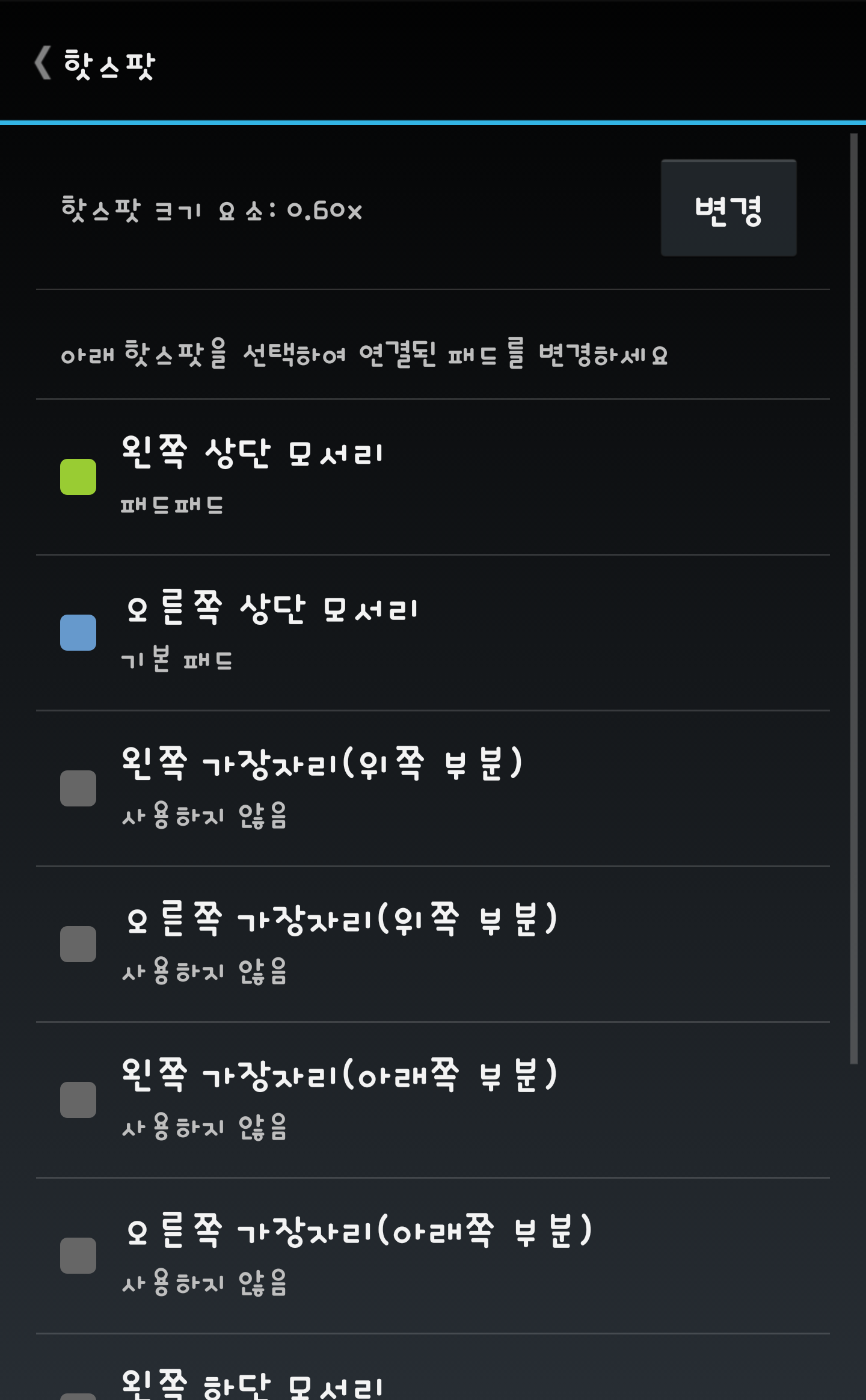The width and height of the screenshot is (866, 1400).
Task: Open the 왼쪽 상단 모서리 hotspot setting
Action: click(432, 476)
